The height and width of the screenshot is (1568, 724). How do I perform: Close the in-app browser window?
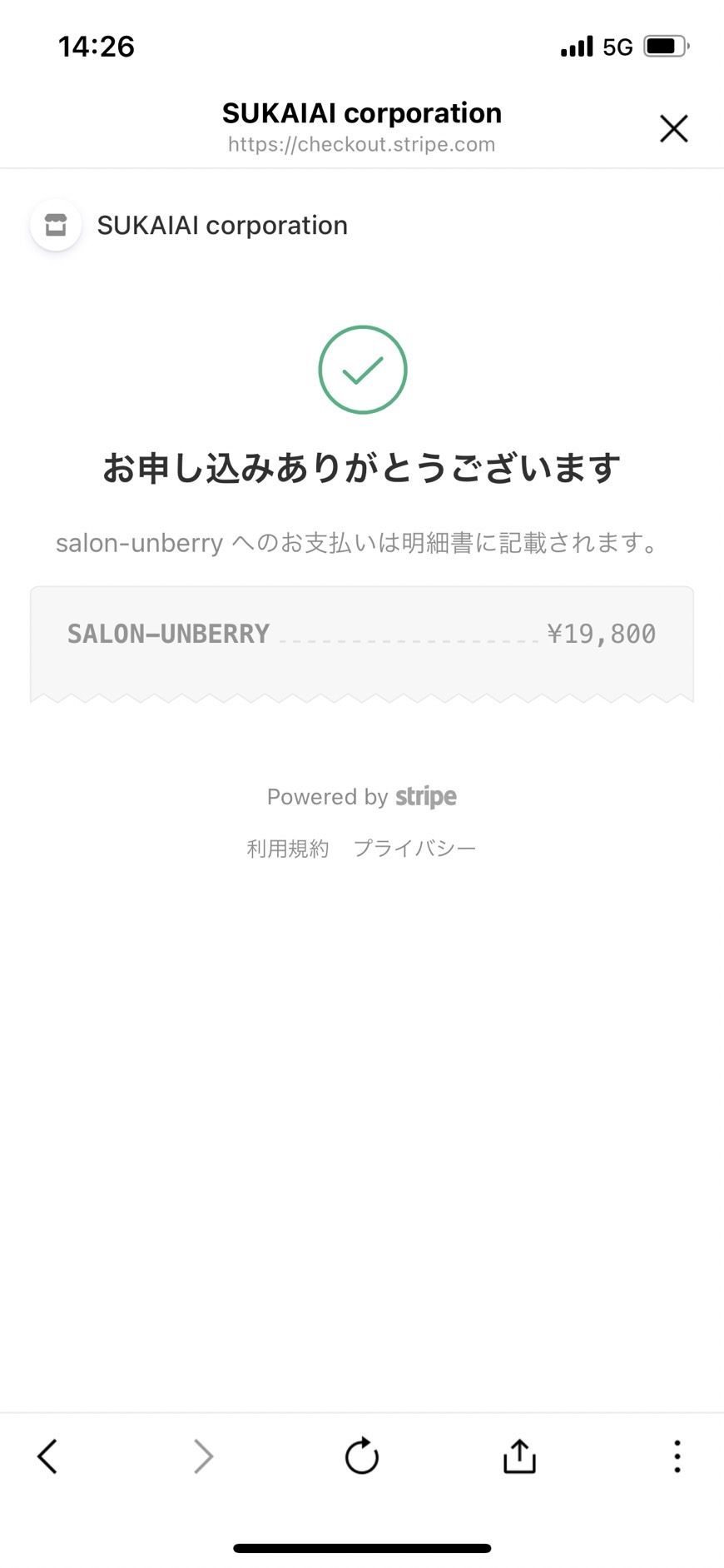673,129
